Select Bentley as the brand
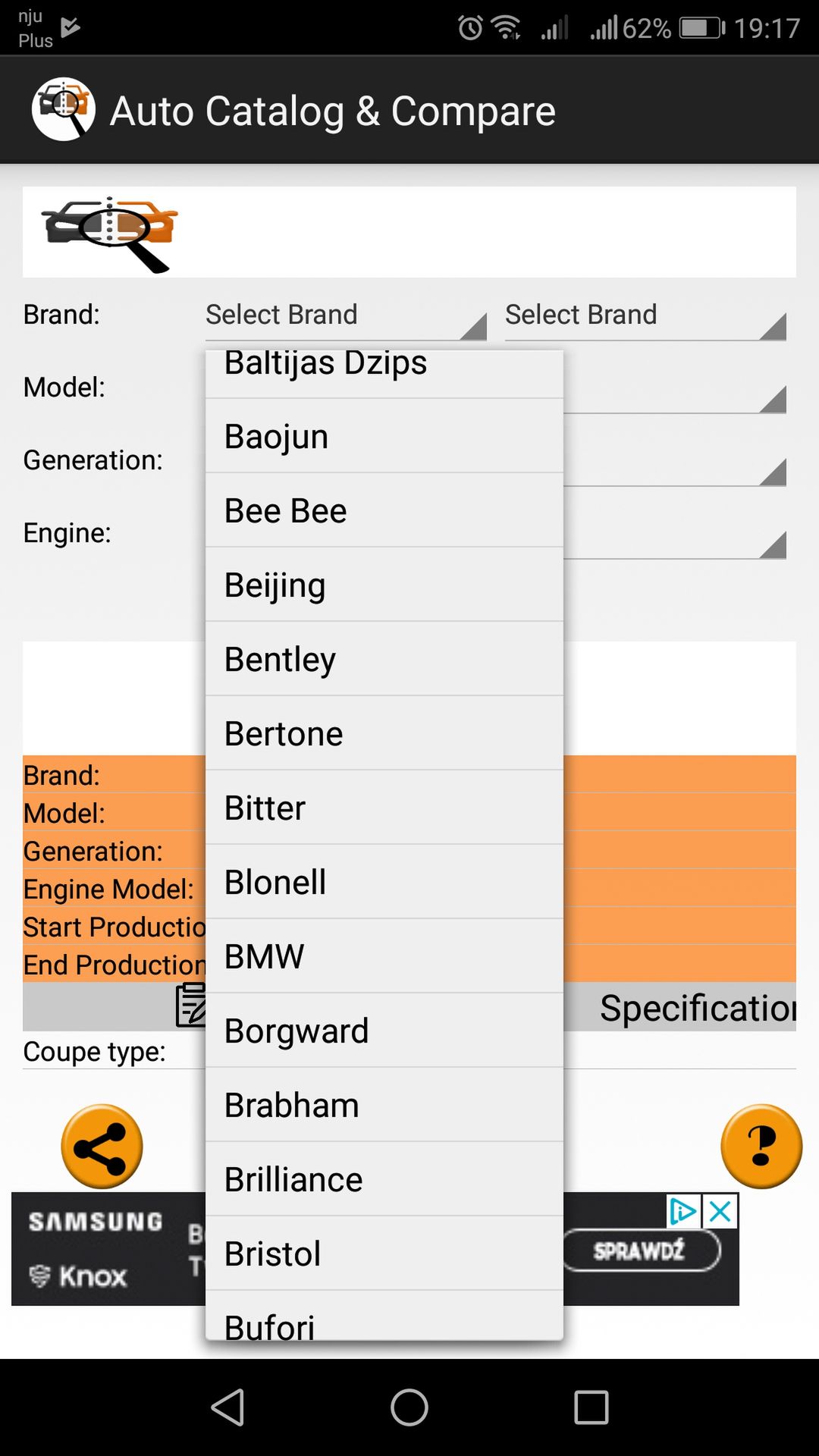The width and height of the screenshot is (819, 1456). (x=384, y=660)
